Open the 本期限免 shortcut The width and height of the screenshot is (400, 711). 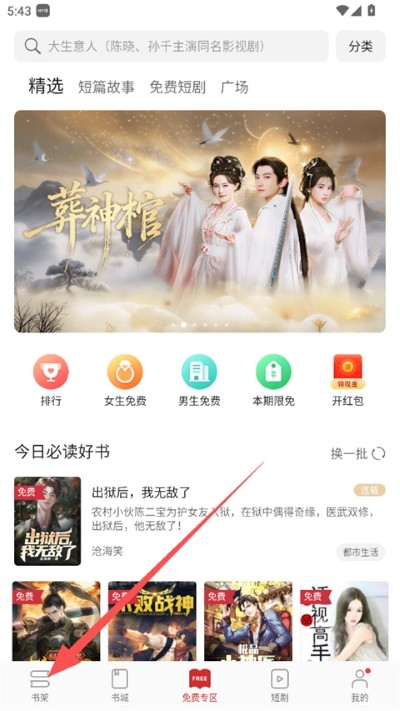pyautogui.click(x=273, y=380)
